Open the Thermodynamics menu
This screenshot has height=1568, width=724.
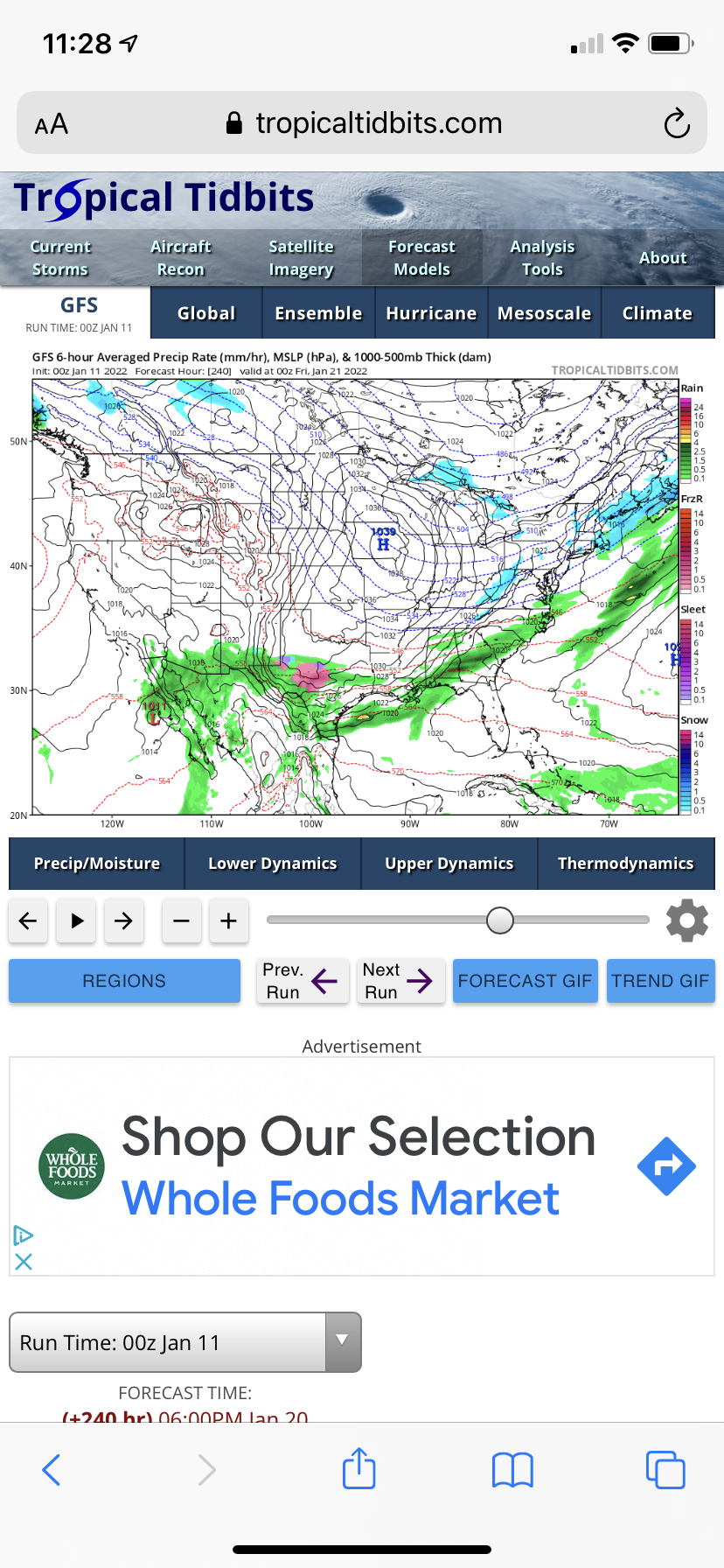[x=626, y=864]
